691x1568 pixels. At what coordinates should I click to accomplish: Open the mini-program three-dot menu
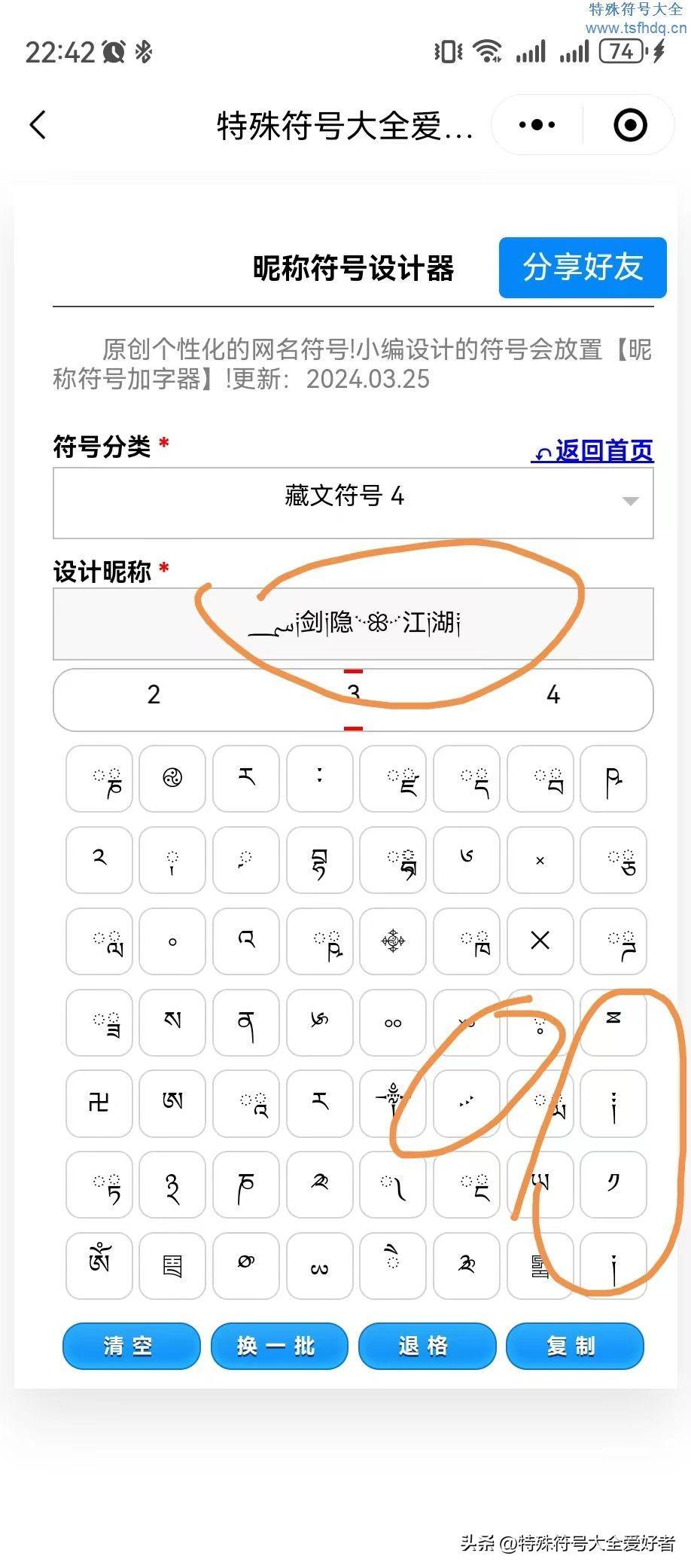537,125
